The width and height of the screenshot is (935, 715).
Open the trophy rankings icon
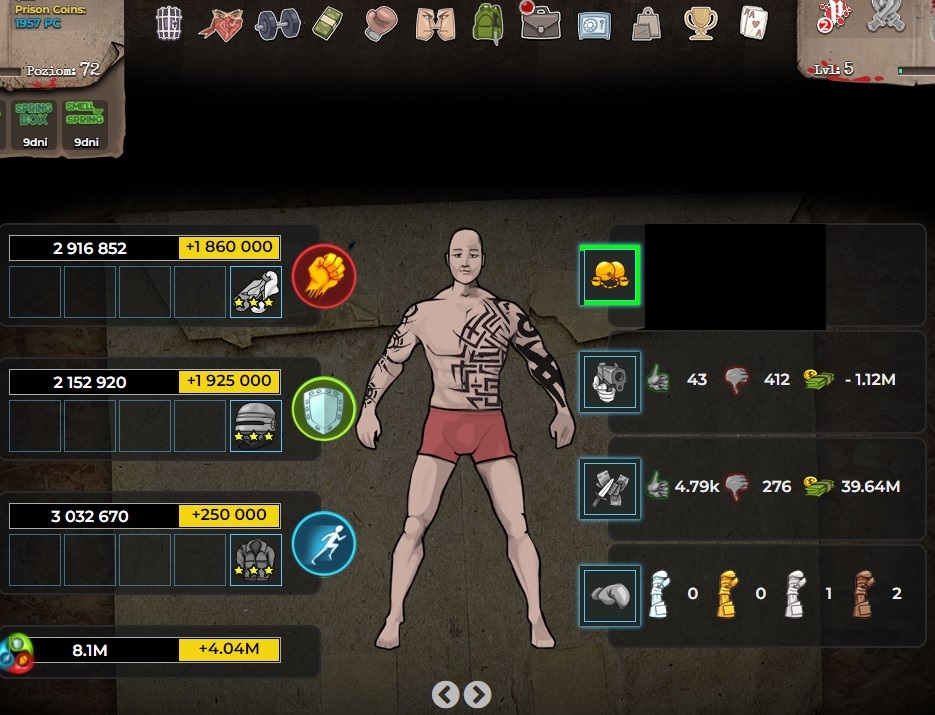[x=699, y=21]
